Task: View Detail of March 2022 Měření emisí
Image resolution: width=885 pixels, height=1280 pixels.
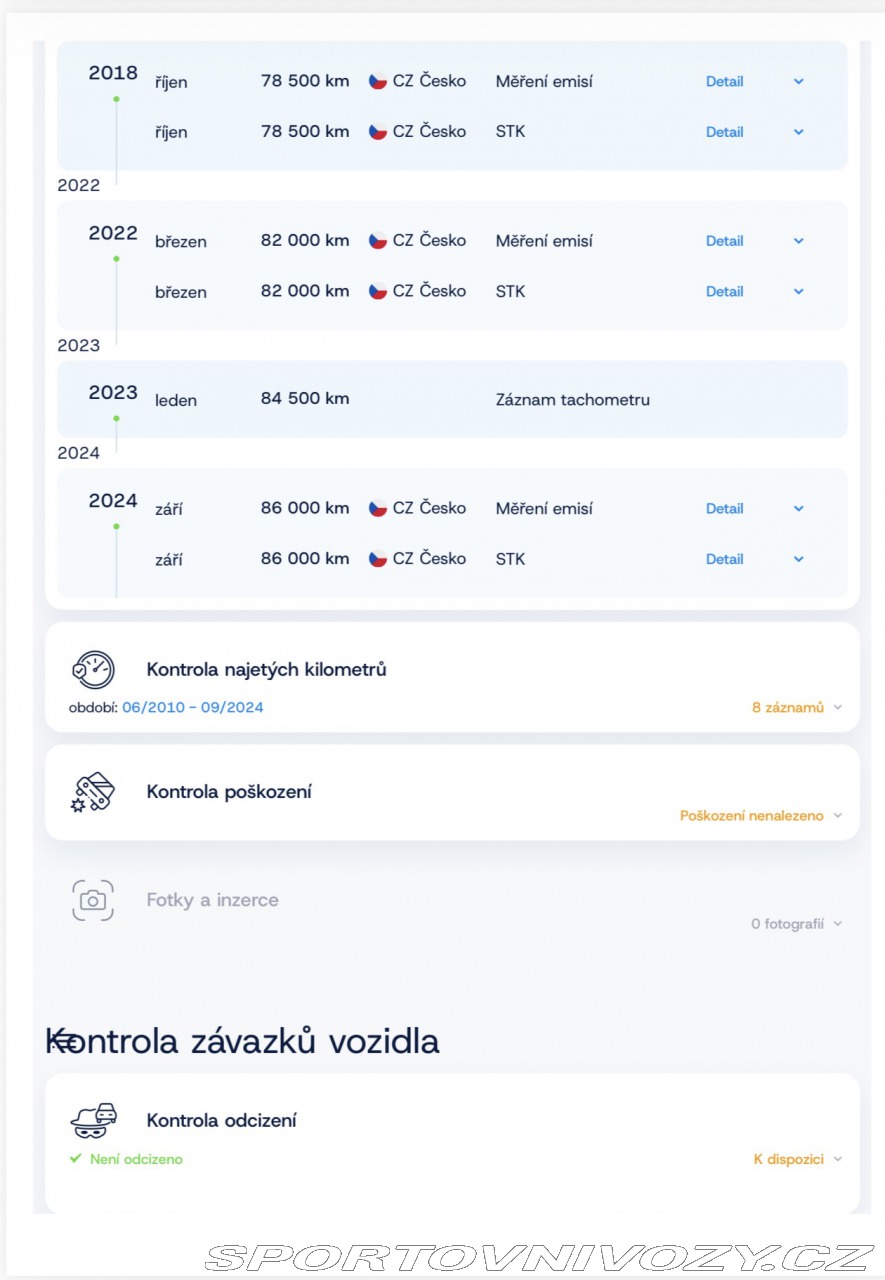Action: [x=725, y=241]
